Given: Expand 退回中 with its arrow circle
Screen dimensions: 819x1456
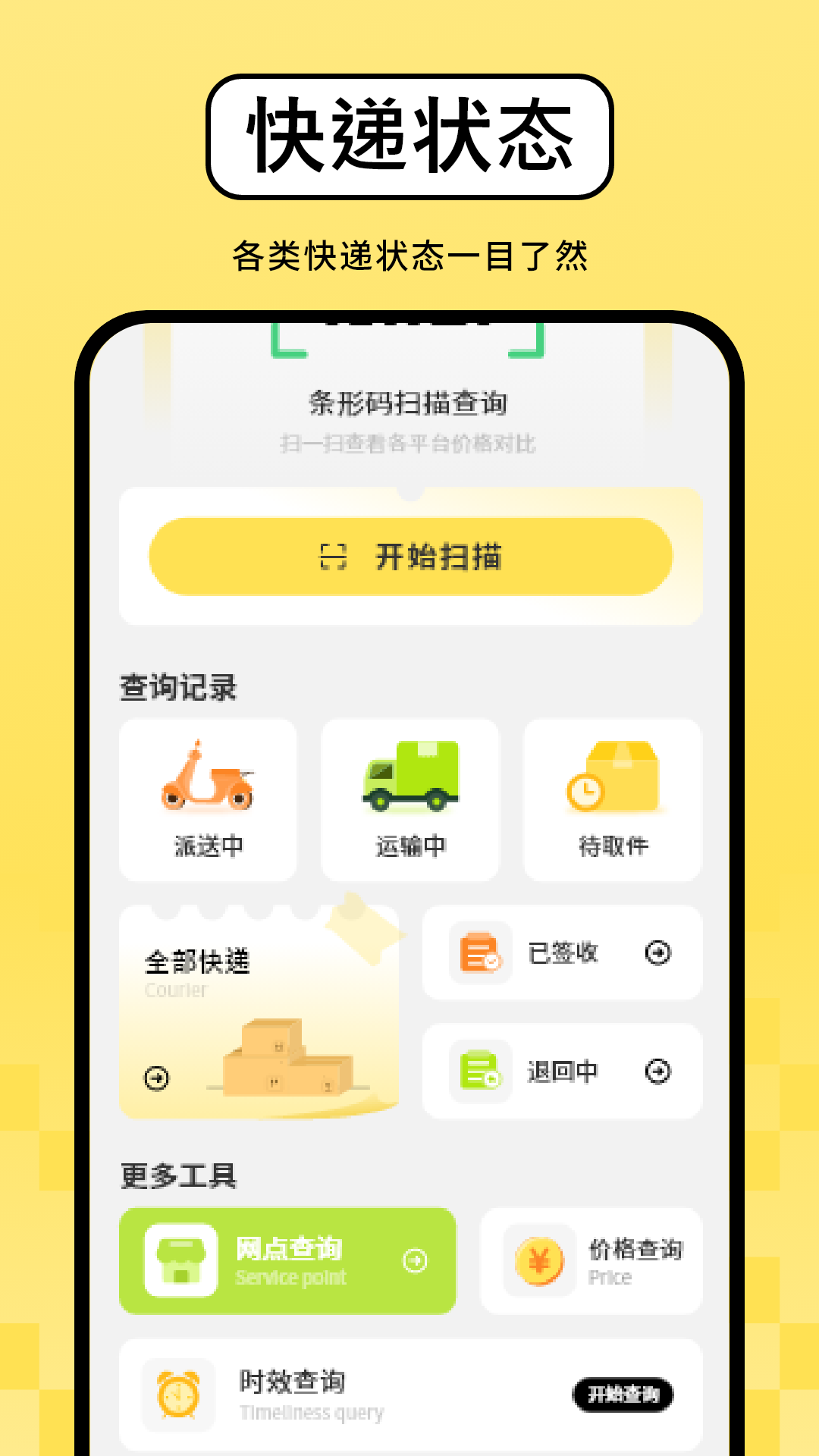Looking at the screenshot, I should pyautogui.click(x=657, y=1072).
